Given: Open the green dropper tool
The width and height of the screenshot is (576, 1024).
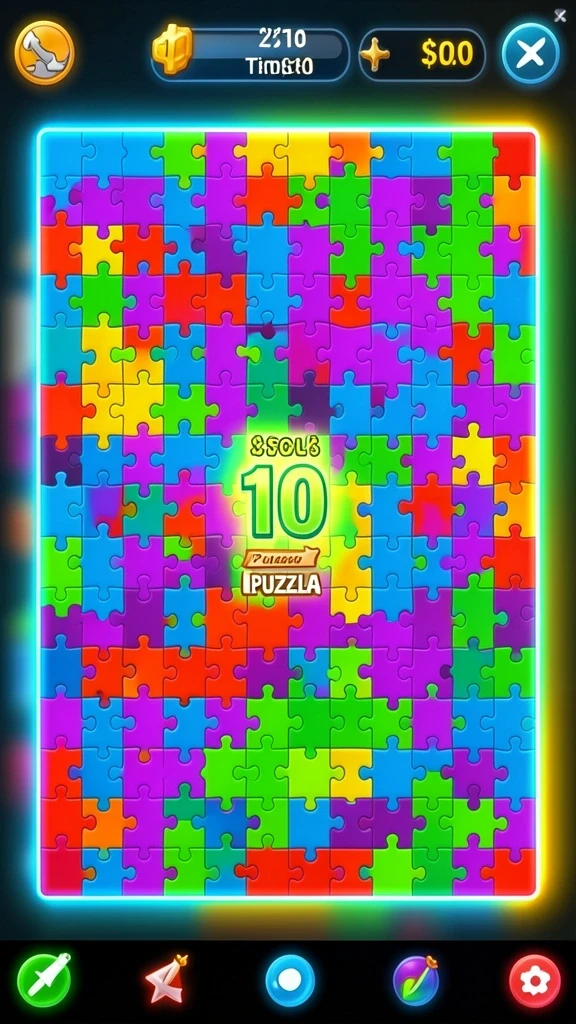Looking at the screenshot, I should point(44,979).
